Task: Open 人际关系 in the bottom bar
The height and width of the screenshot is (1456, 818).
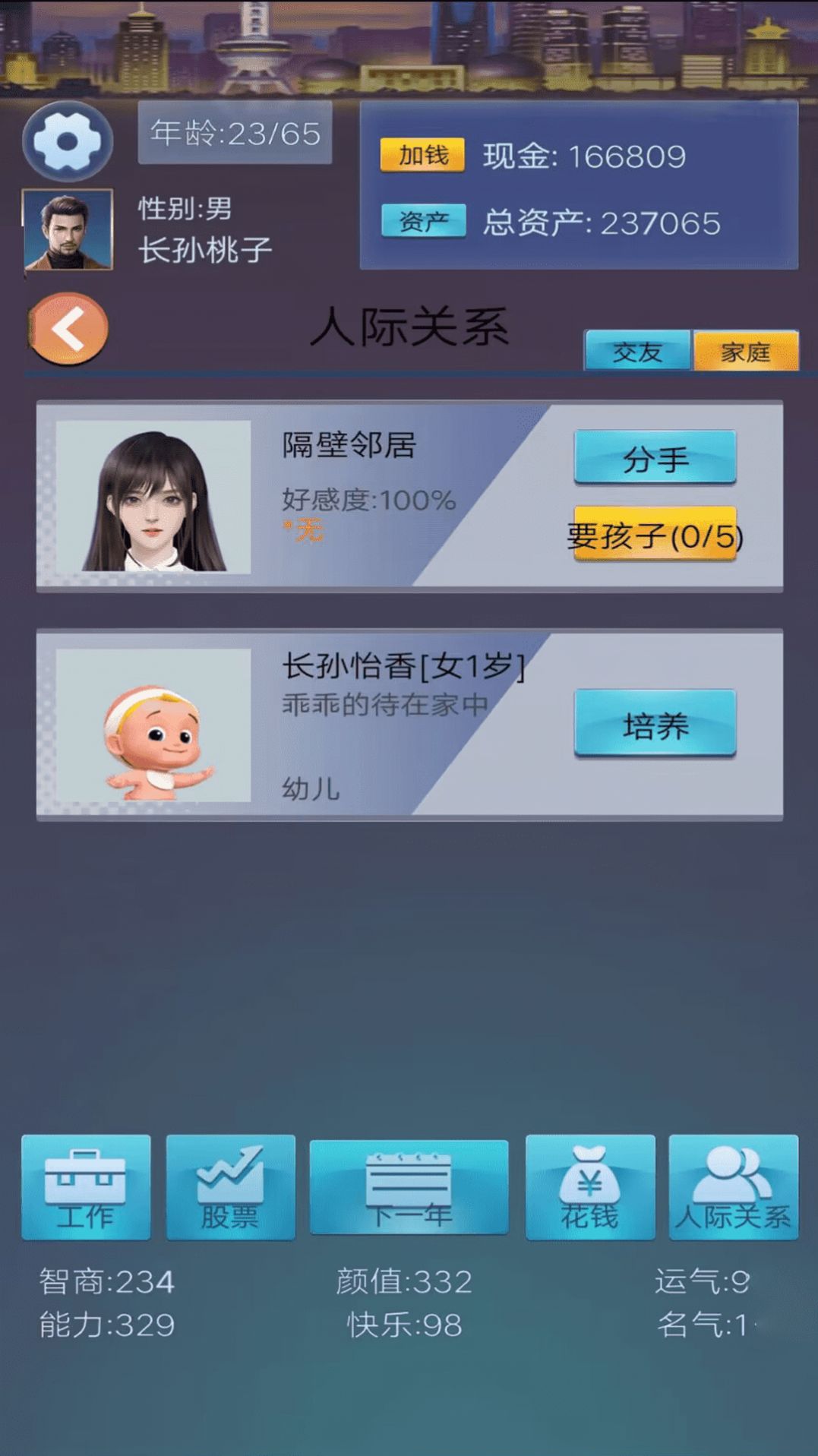Action: coord(733,1187)
